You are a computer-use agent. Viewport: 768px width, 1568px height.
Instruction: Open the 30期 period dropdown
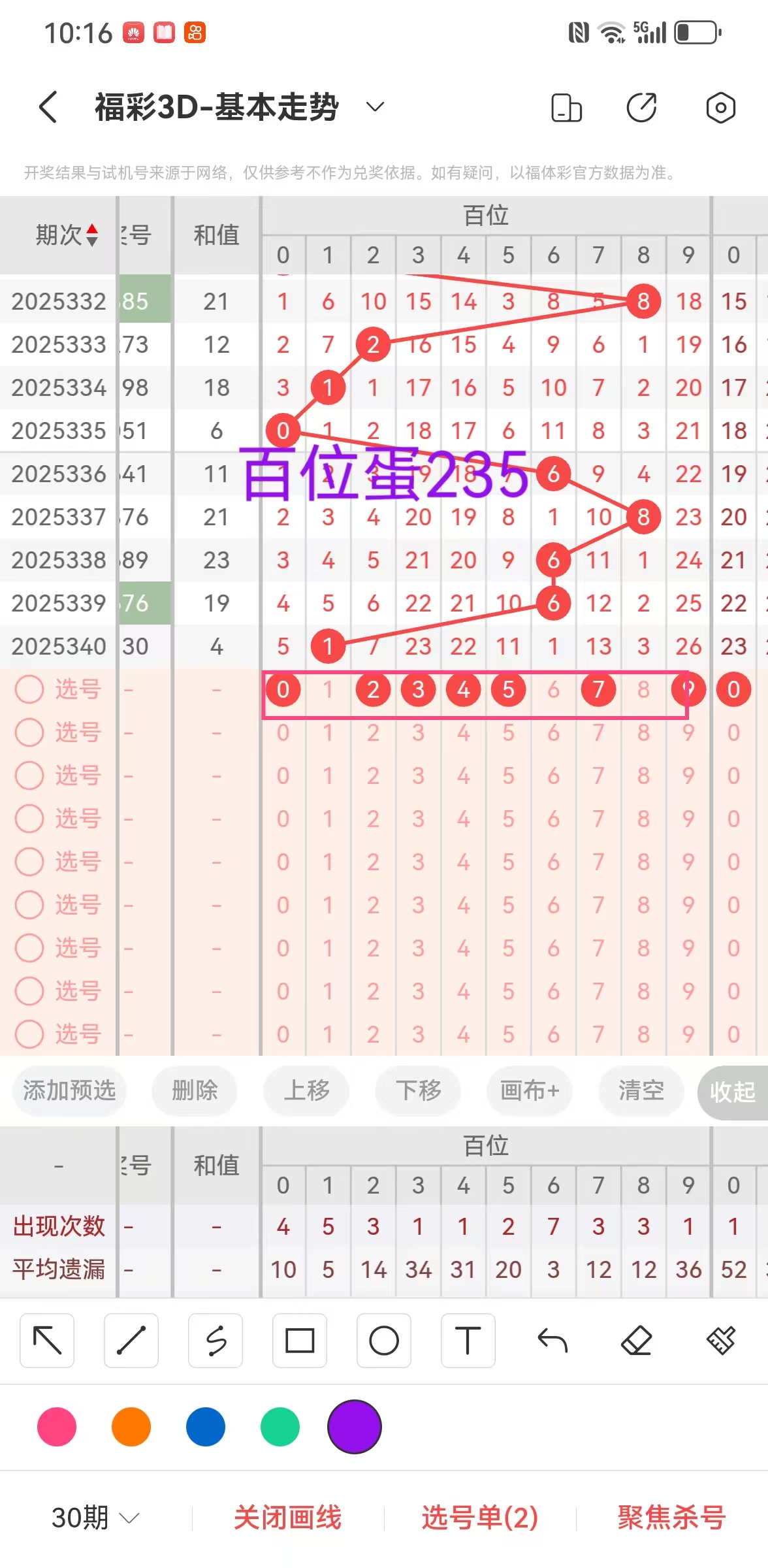pyautogui.click(x=95, y=1517)
